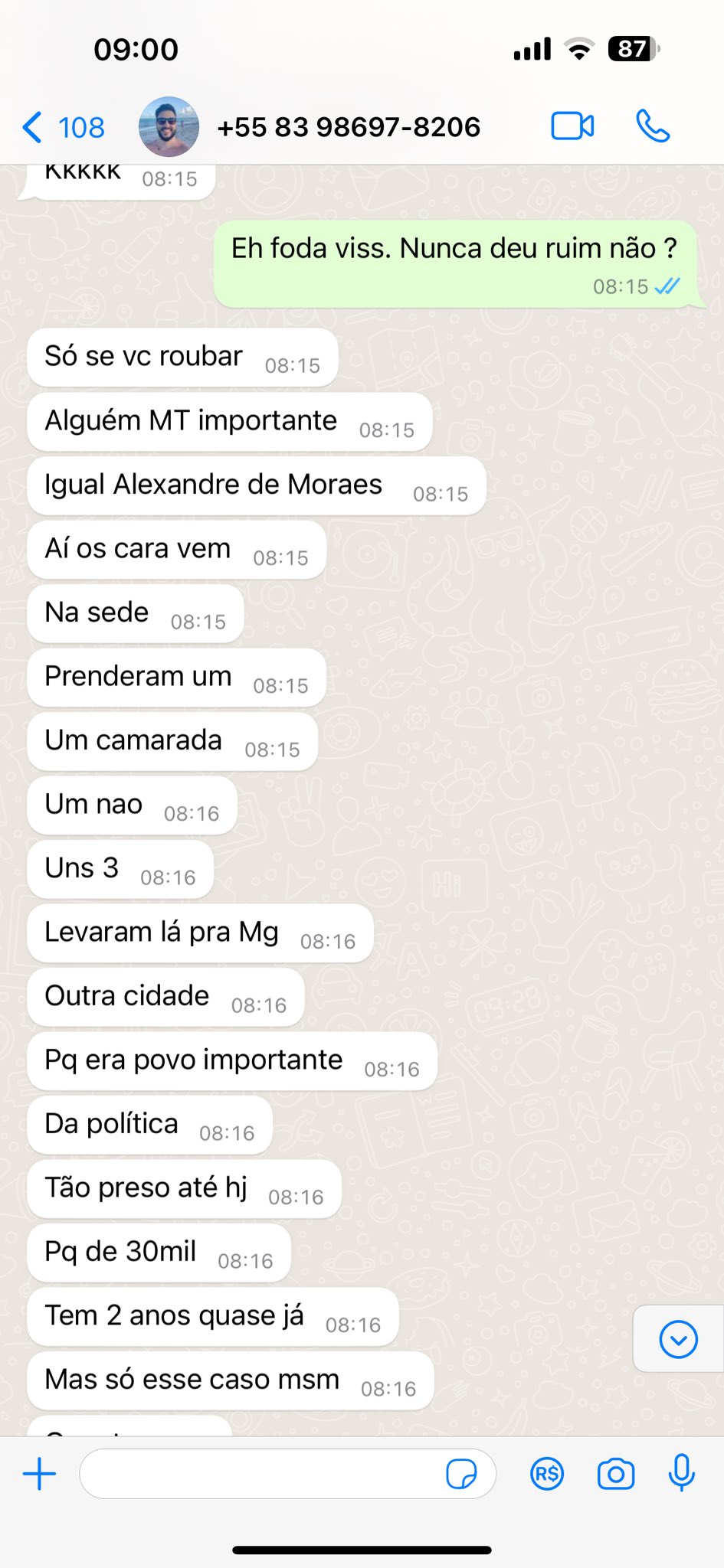Start a video call
Image resolution: width=724 pixels, height=1568 pixels.
[572, 126]
